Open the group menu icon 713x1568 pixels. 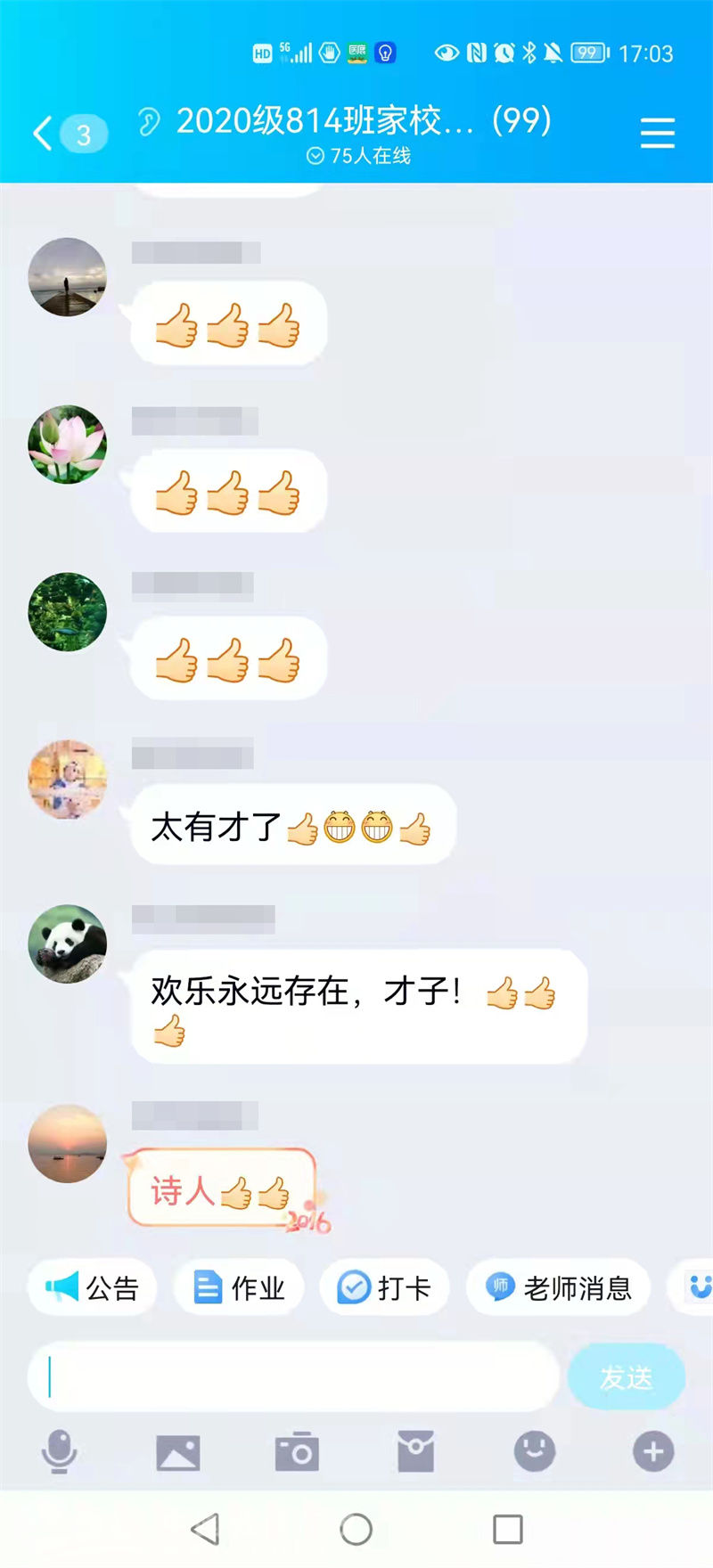coord(657,134)
